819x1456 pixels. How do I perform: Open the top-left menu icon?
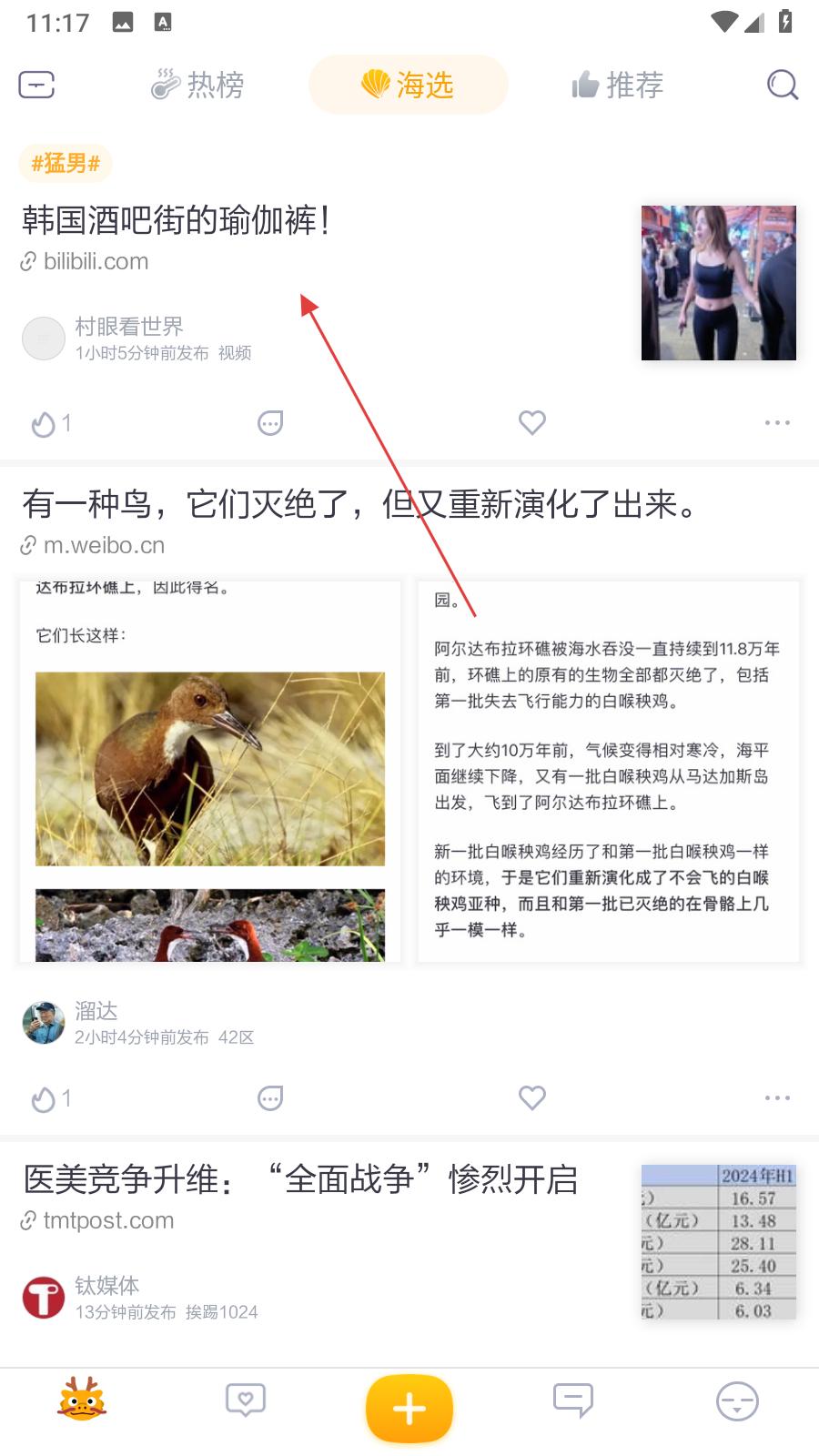(37, 85)
